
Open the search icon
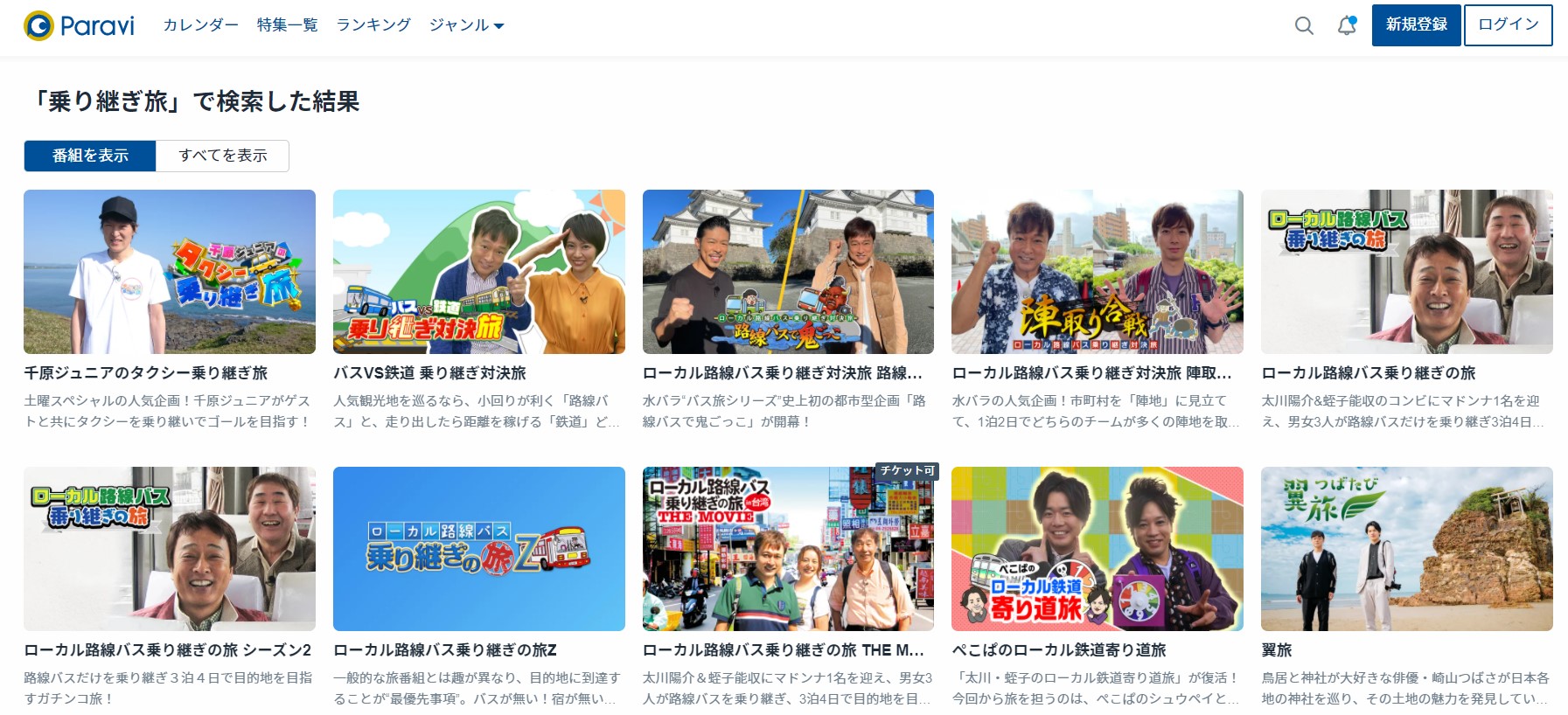pos(1304,25)
